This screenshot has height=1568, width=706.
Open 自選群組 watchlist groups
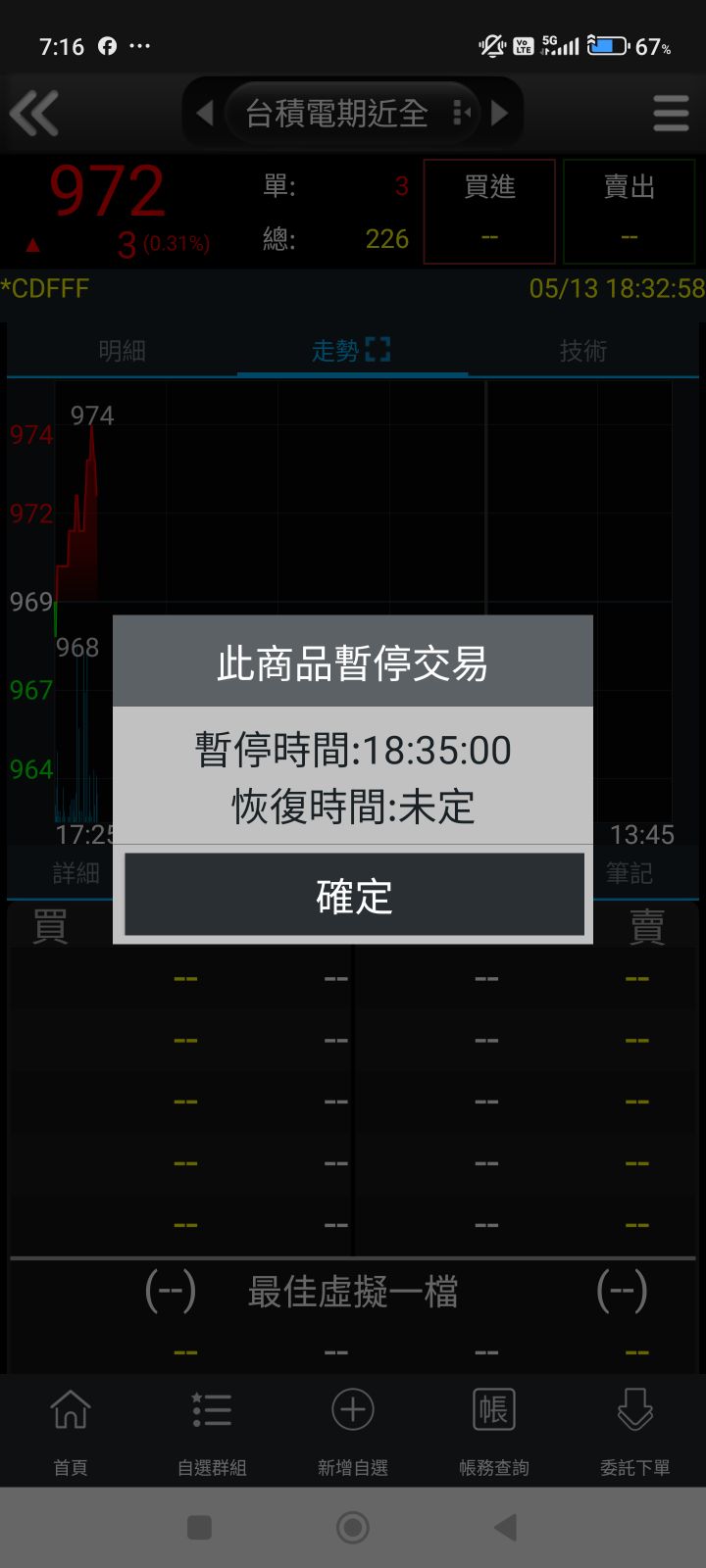click(x=212, y=1432)
